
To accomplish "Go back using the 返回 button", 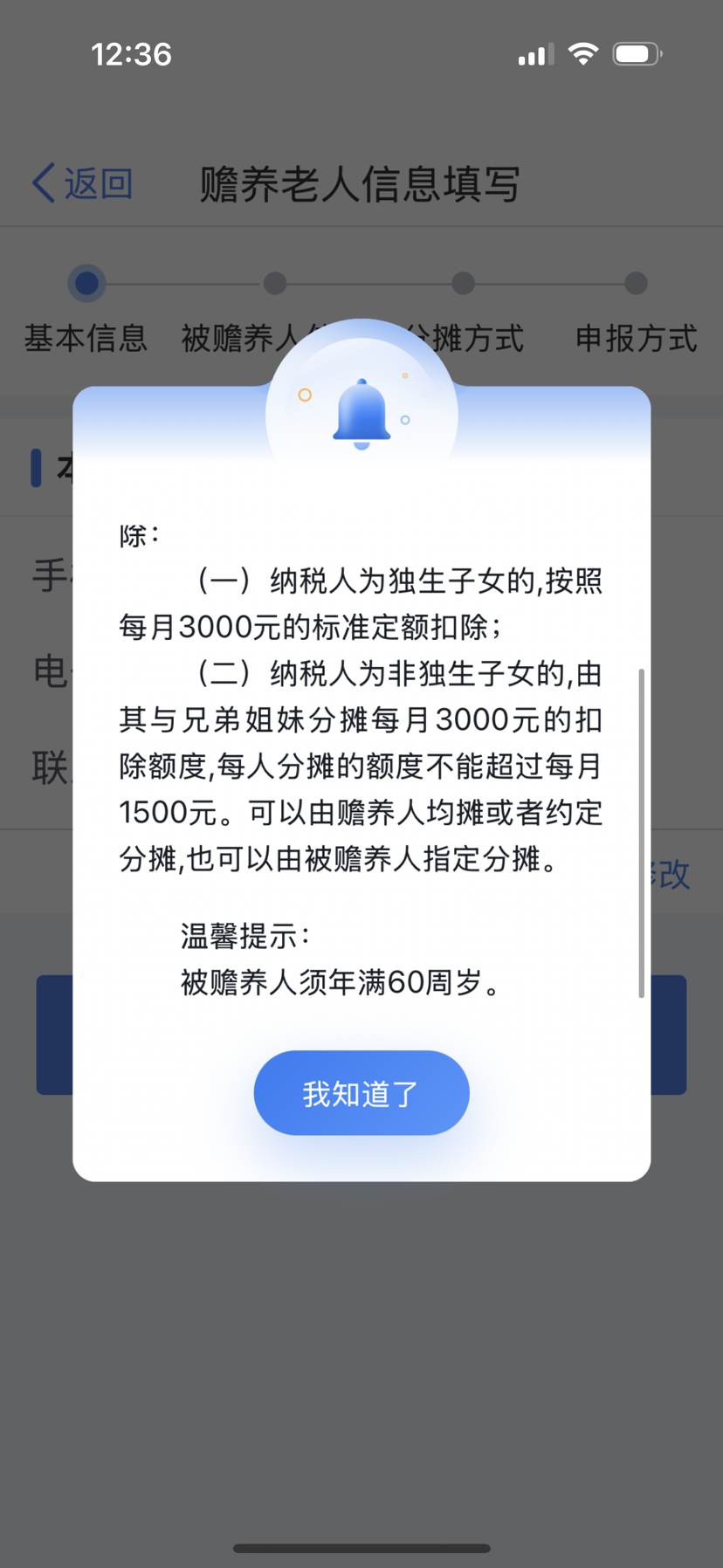I will point(82,183).
